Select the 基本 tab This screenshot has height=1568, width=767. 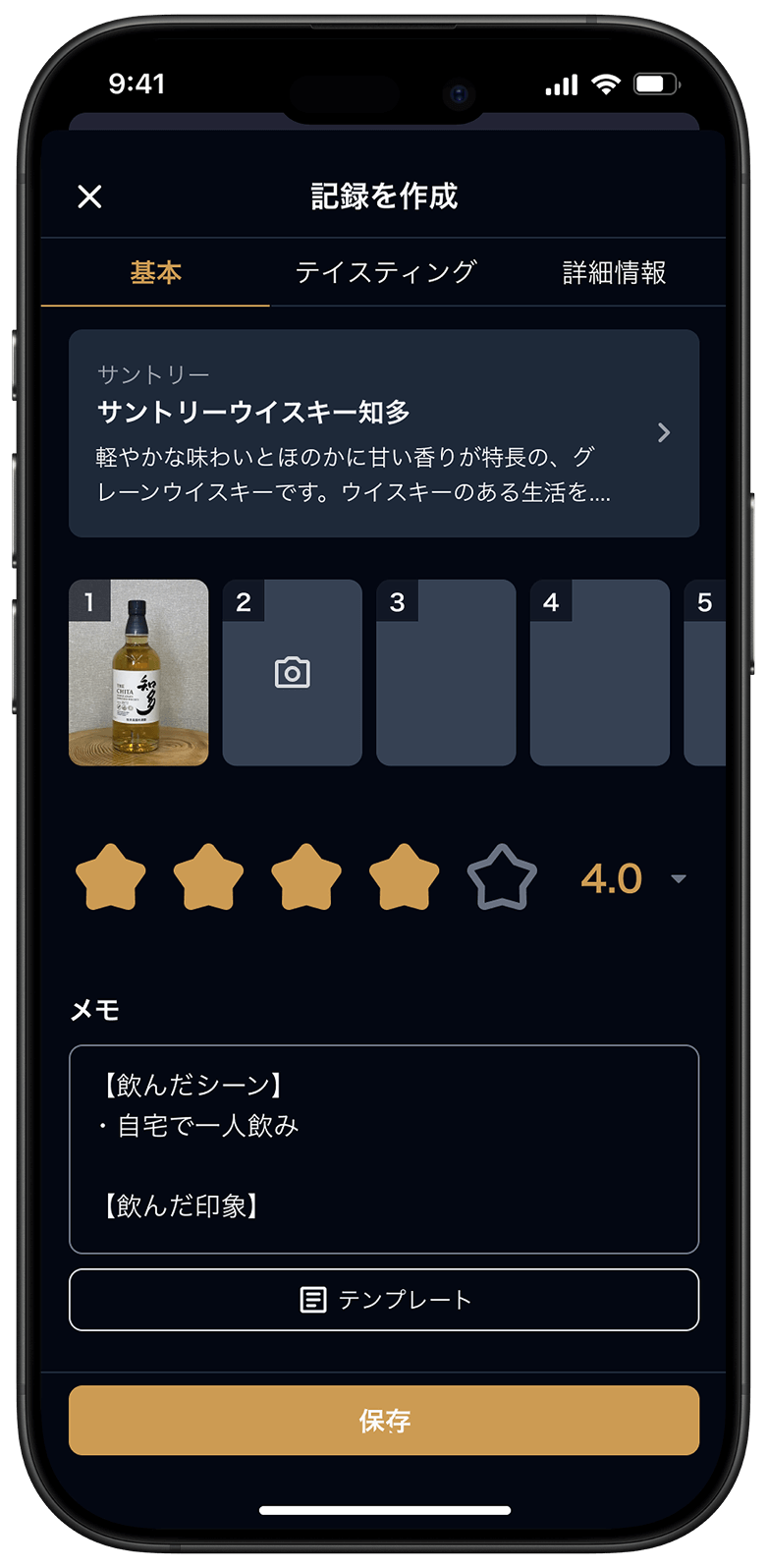(x=155, y=272)
